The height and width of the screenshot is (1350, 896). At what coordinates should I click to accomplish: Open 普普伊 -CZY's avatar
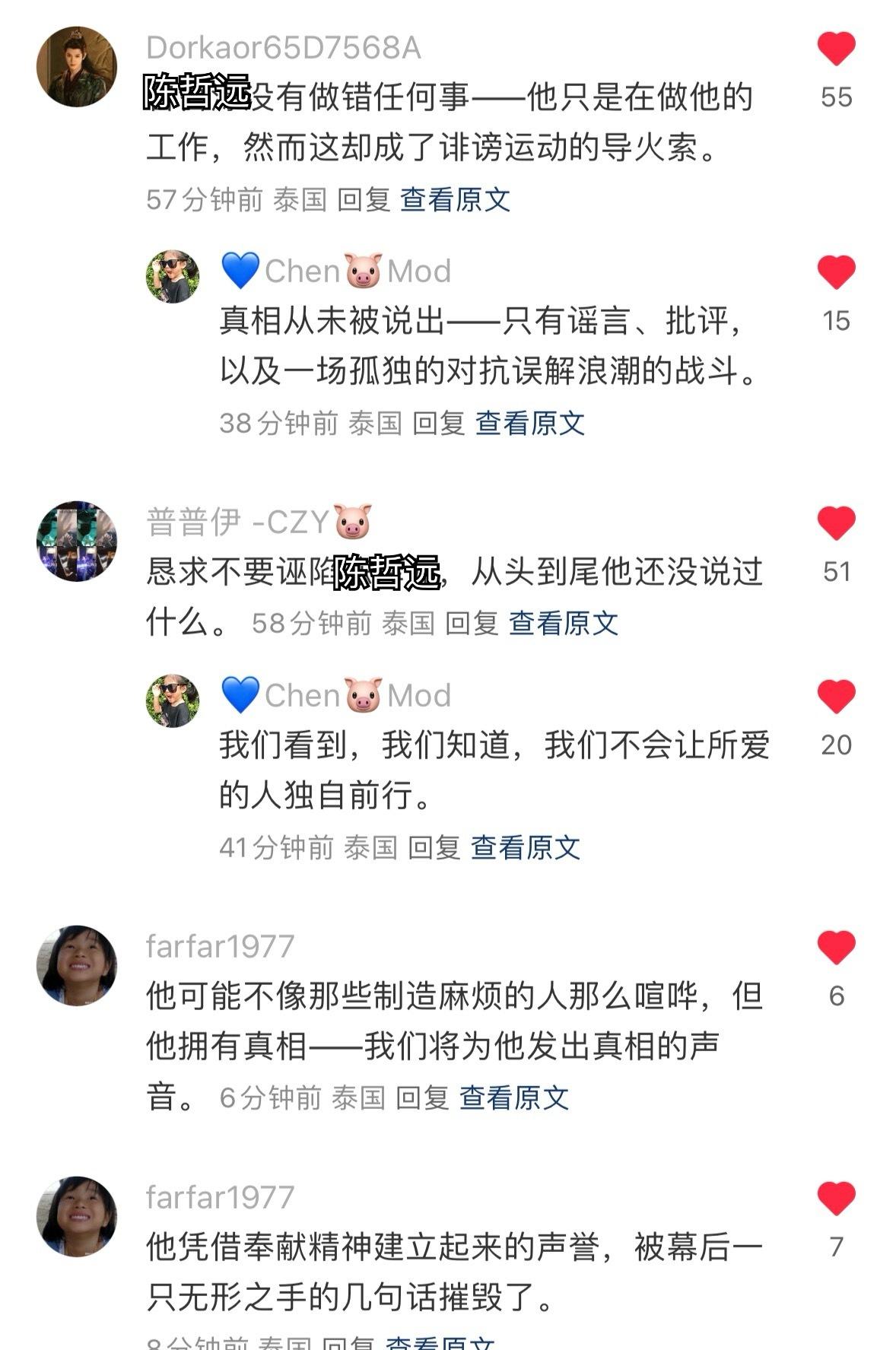(x=77, y=541)
